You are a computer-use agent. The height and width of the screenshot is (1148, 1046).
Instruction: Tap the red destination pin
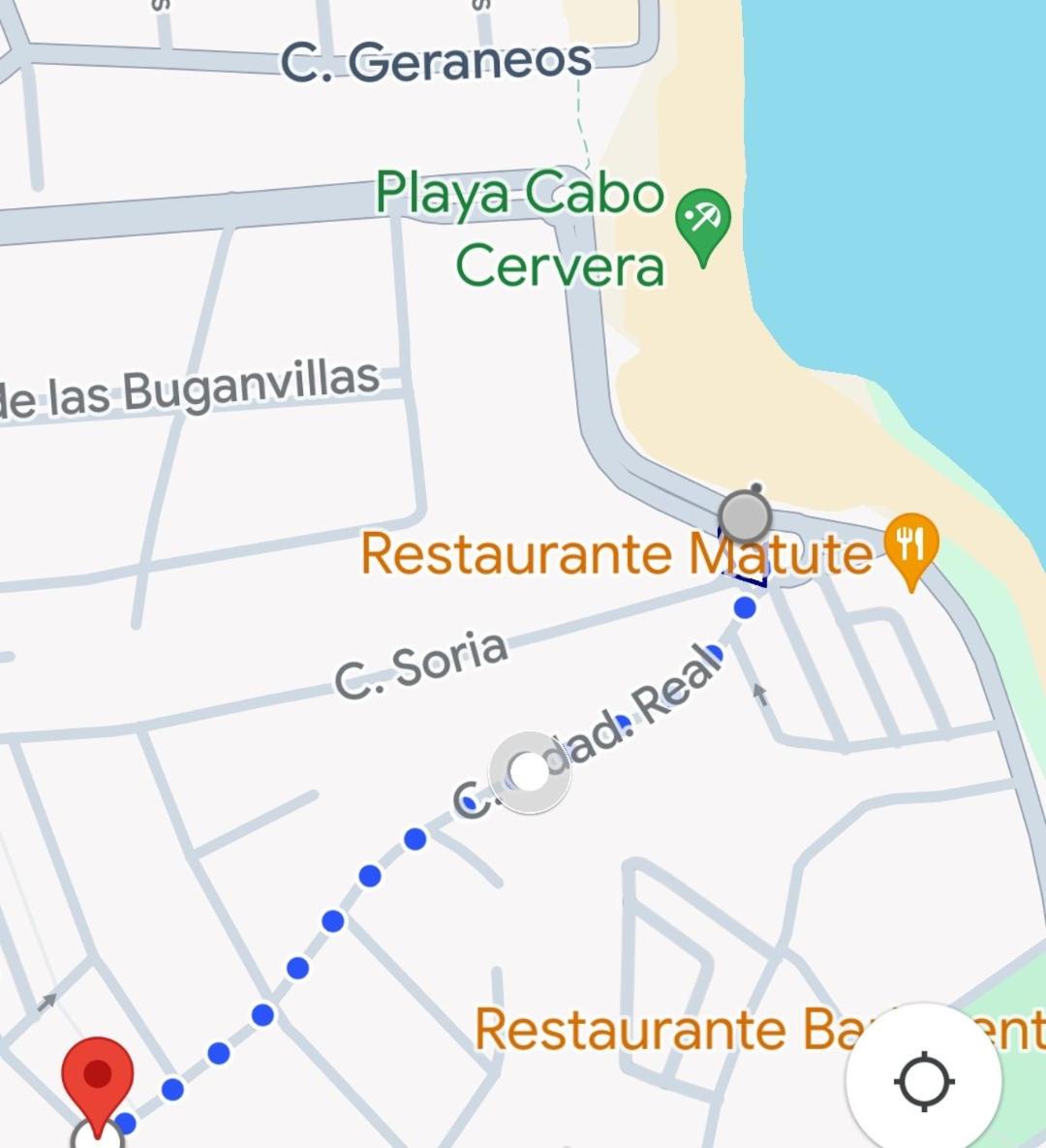point(98,1076)
